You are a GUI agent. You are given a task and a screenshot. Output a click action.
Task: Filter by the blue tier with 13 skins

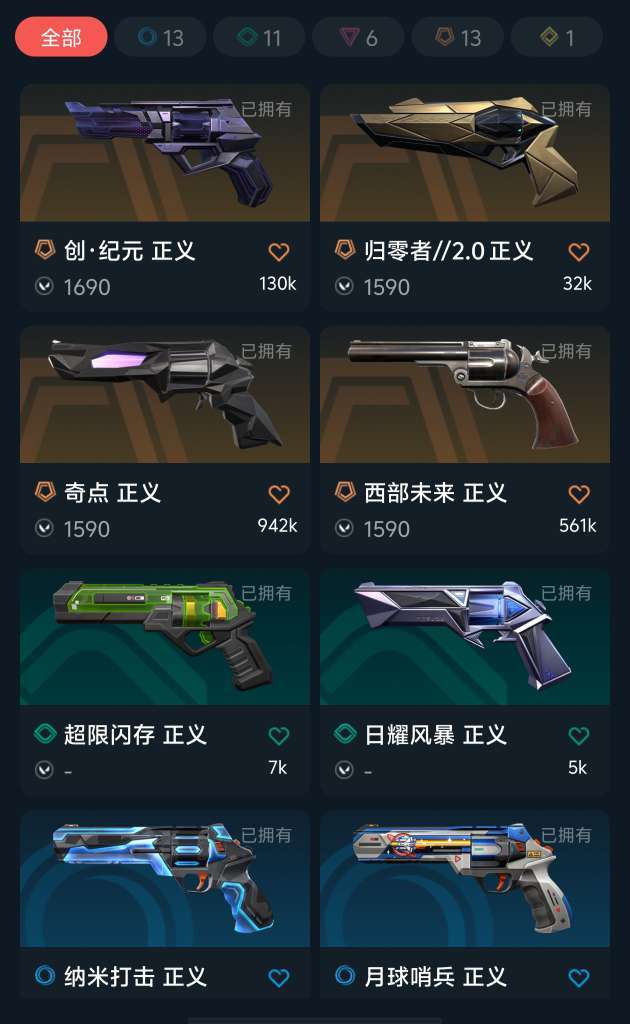[161, 37]
